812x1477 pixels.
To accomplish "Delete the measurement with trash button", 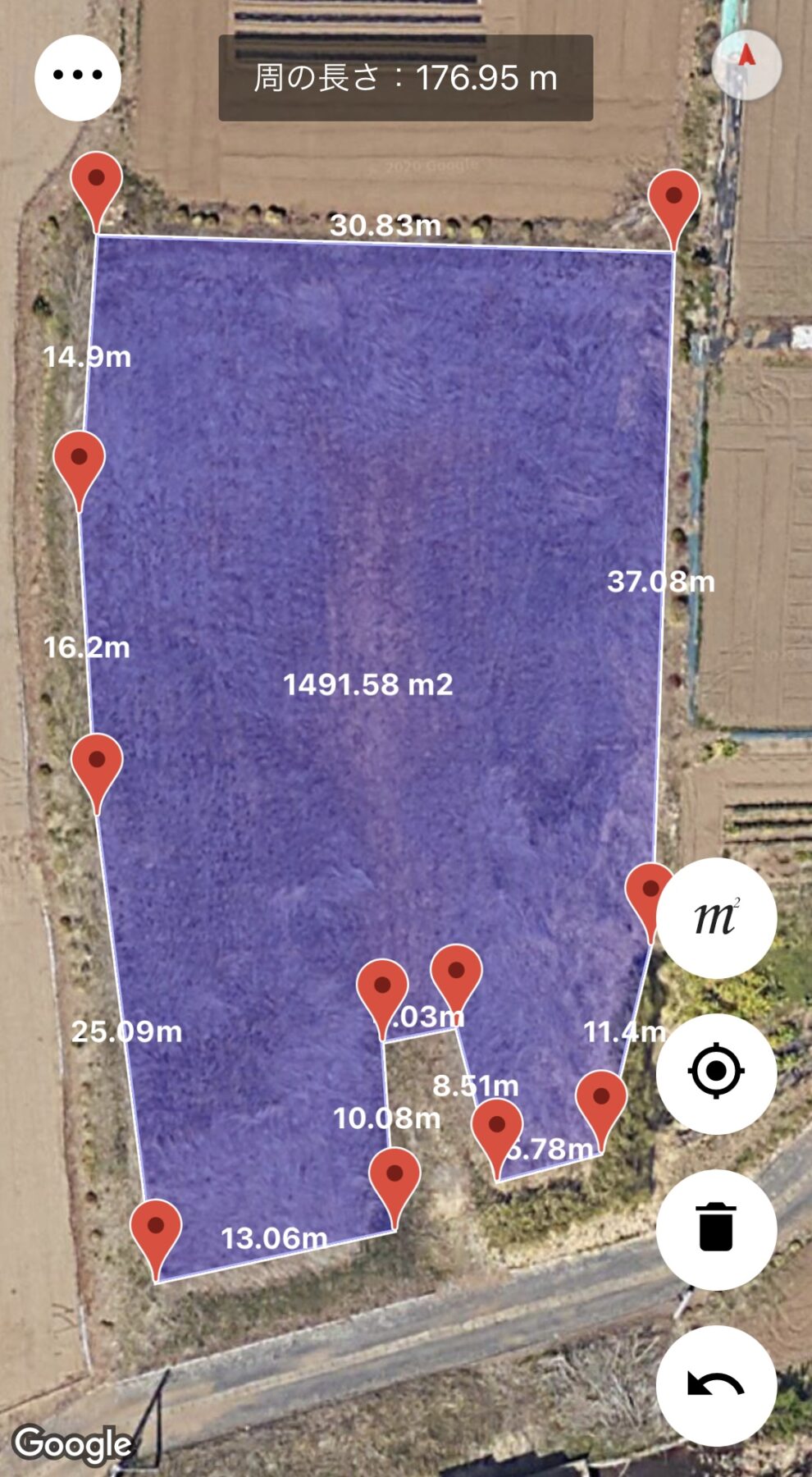I will 716,1228.
